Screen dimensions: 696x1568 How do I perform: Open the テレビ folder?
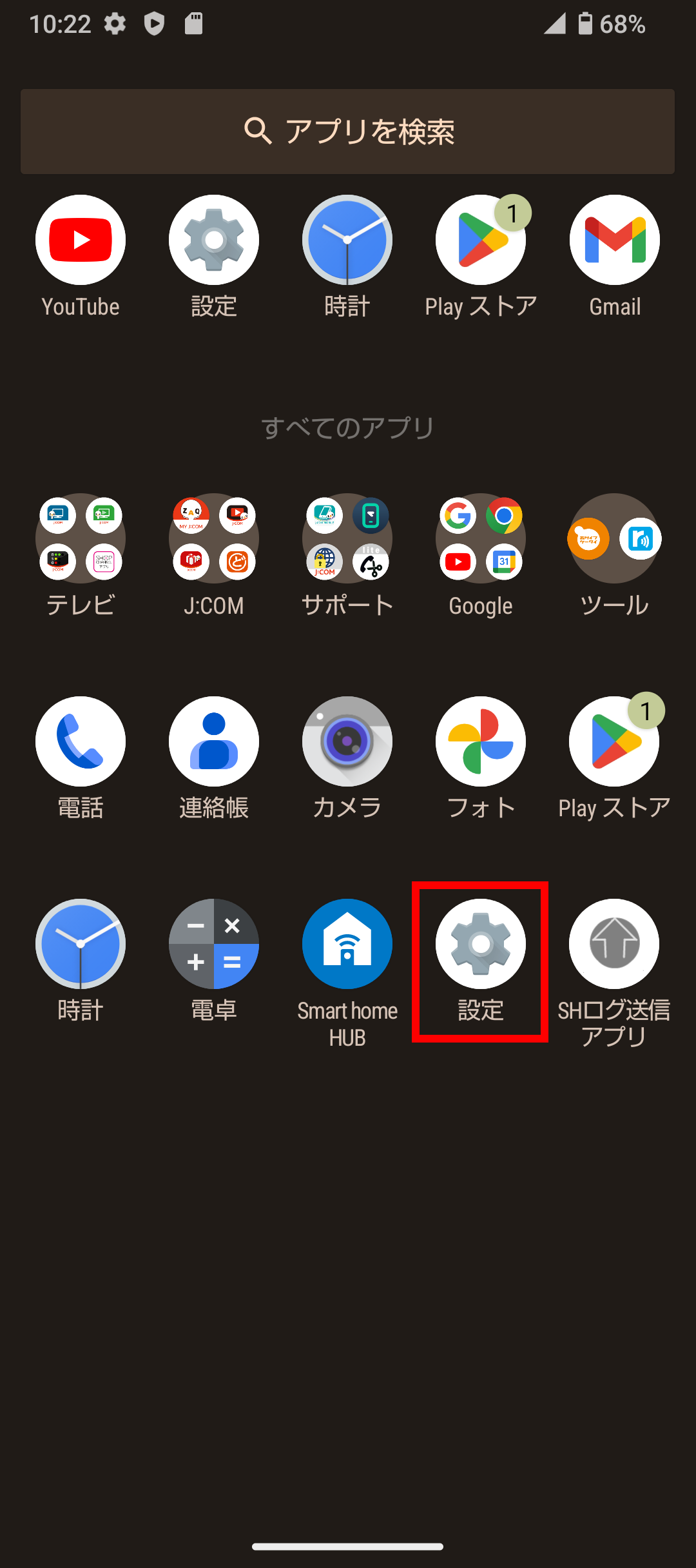point(81,539)
